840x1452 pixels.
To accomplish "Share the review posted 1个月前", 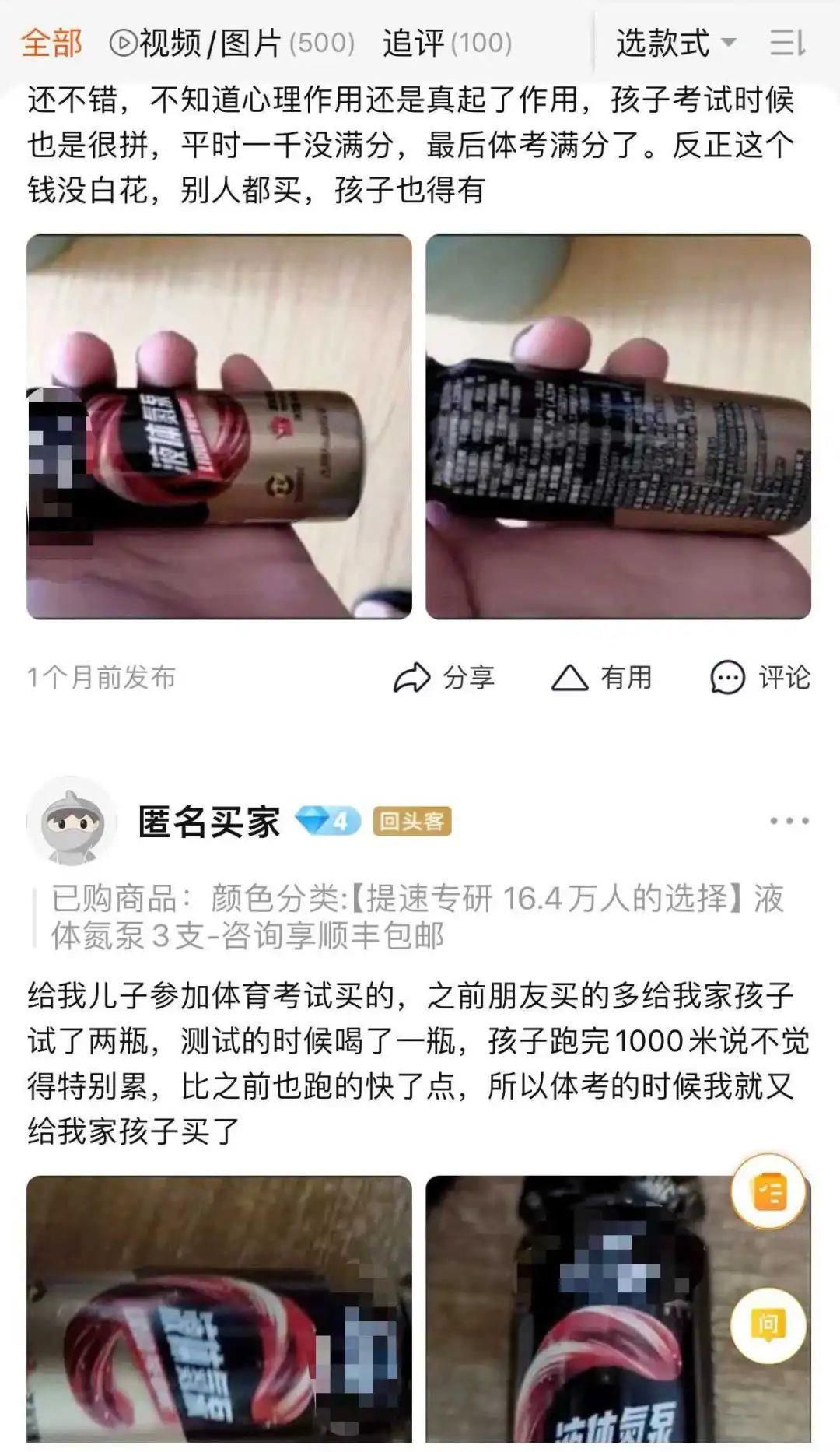I will (444, 677).
